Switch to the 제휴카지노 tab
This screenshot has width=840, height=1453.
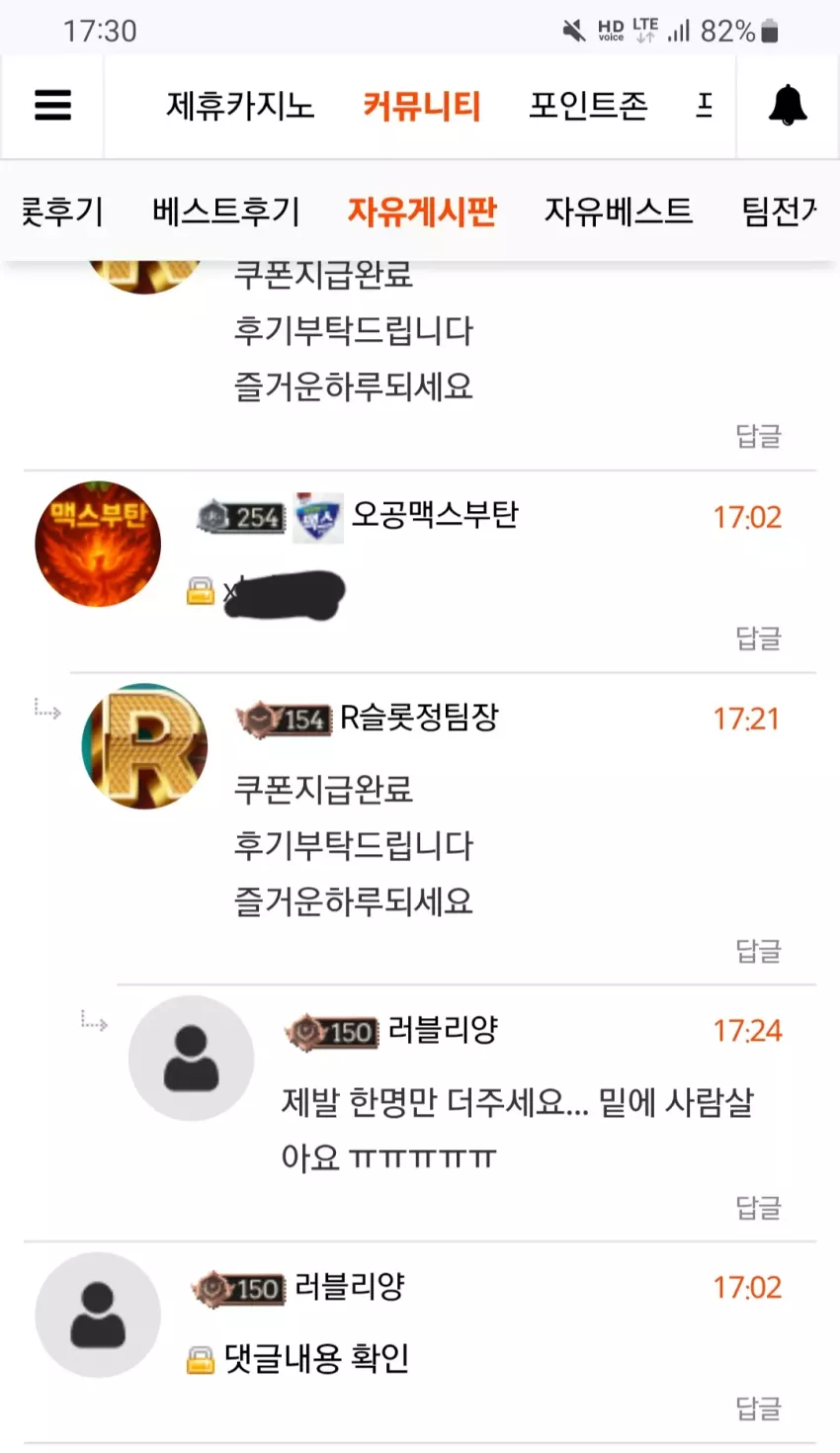coord(240,106)
